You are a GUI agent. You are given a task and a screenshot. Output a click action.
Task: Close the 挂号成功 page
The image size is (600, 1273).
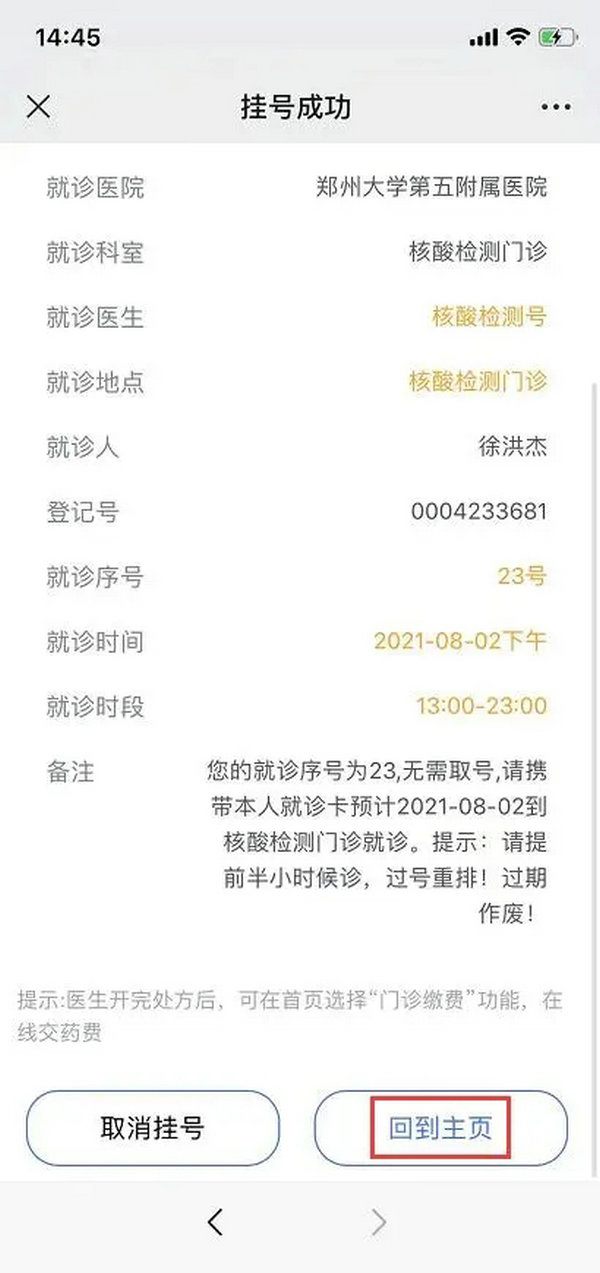point(38,107)
